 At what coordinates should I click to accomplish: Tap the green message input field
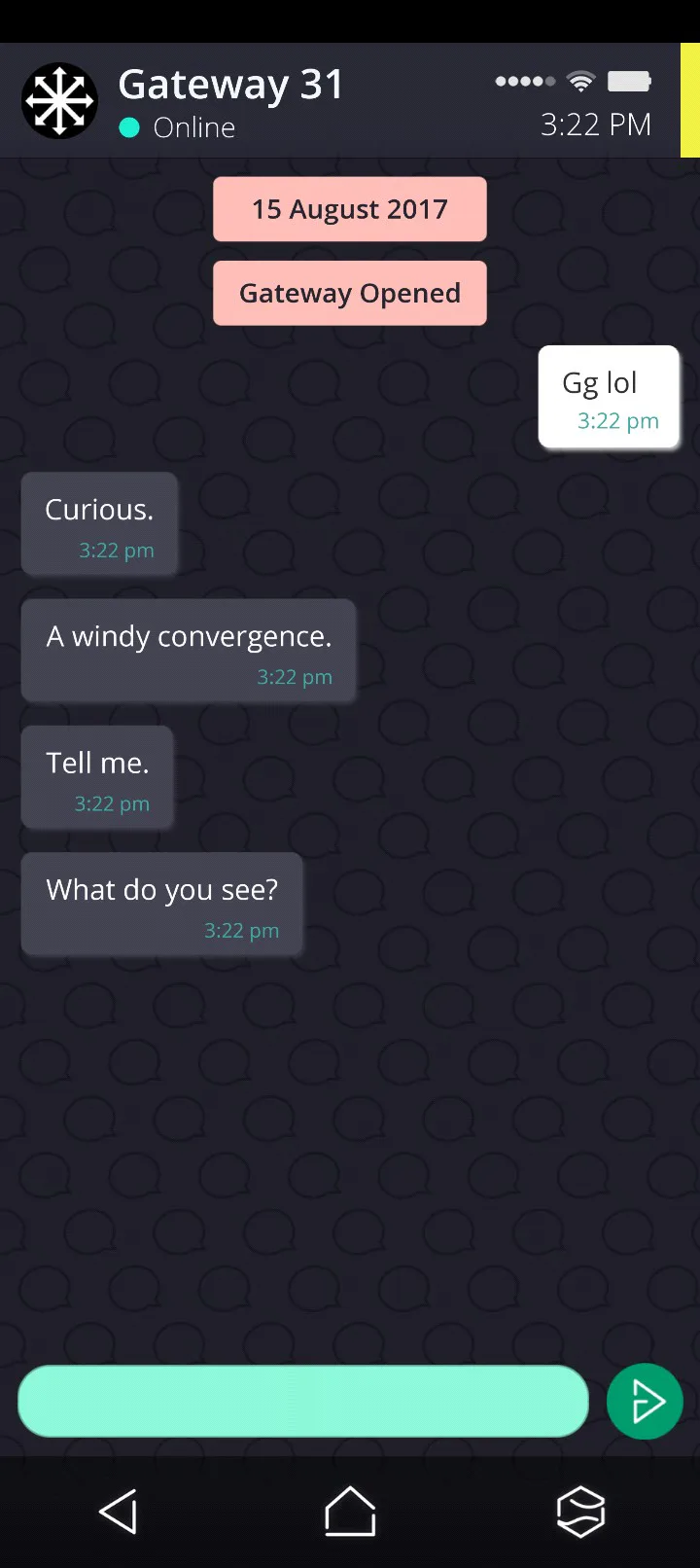pyautogui.click(x=303, y=1401)
